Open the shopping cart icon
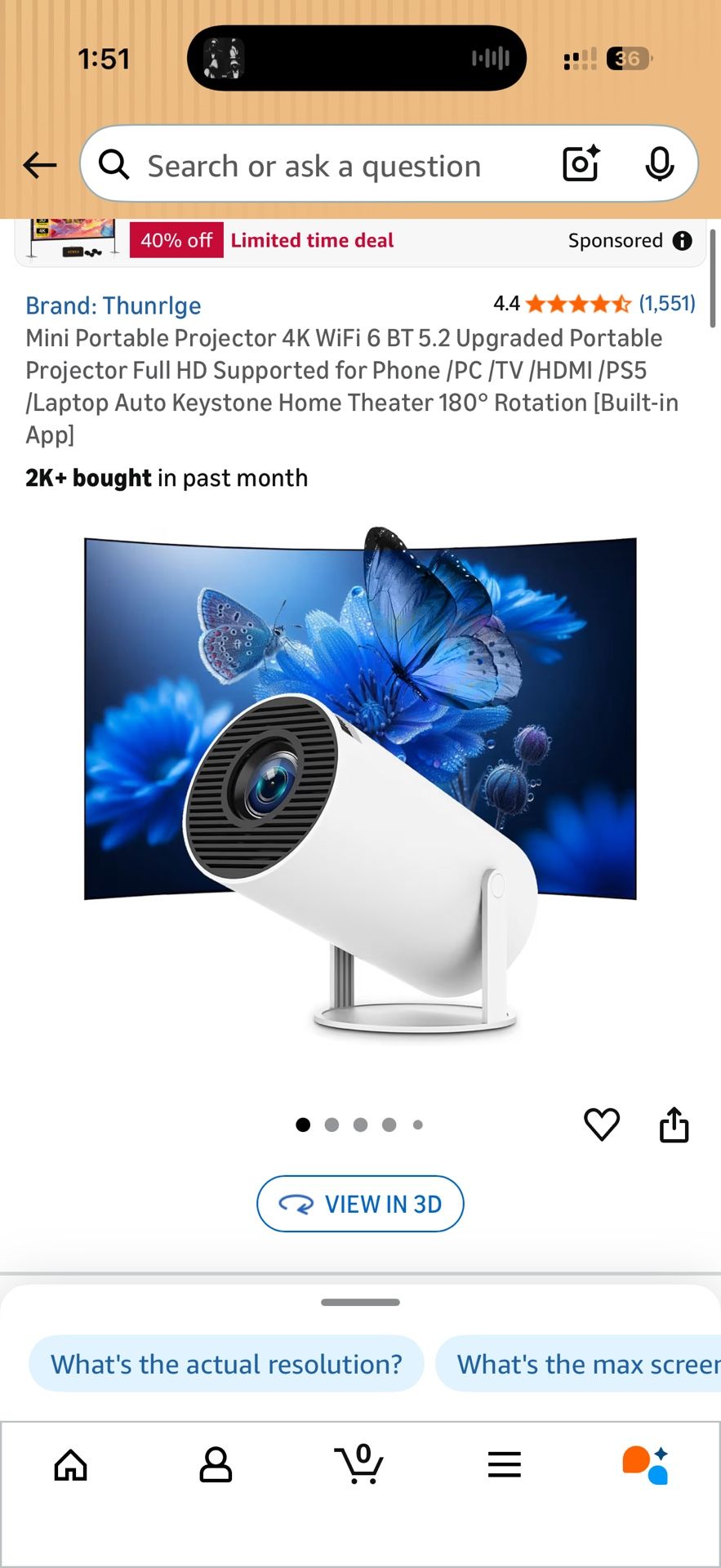This screenshot has width=721, height=1568. (359, 1464)
